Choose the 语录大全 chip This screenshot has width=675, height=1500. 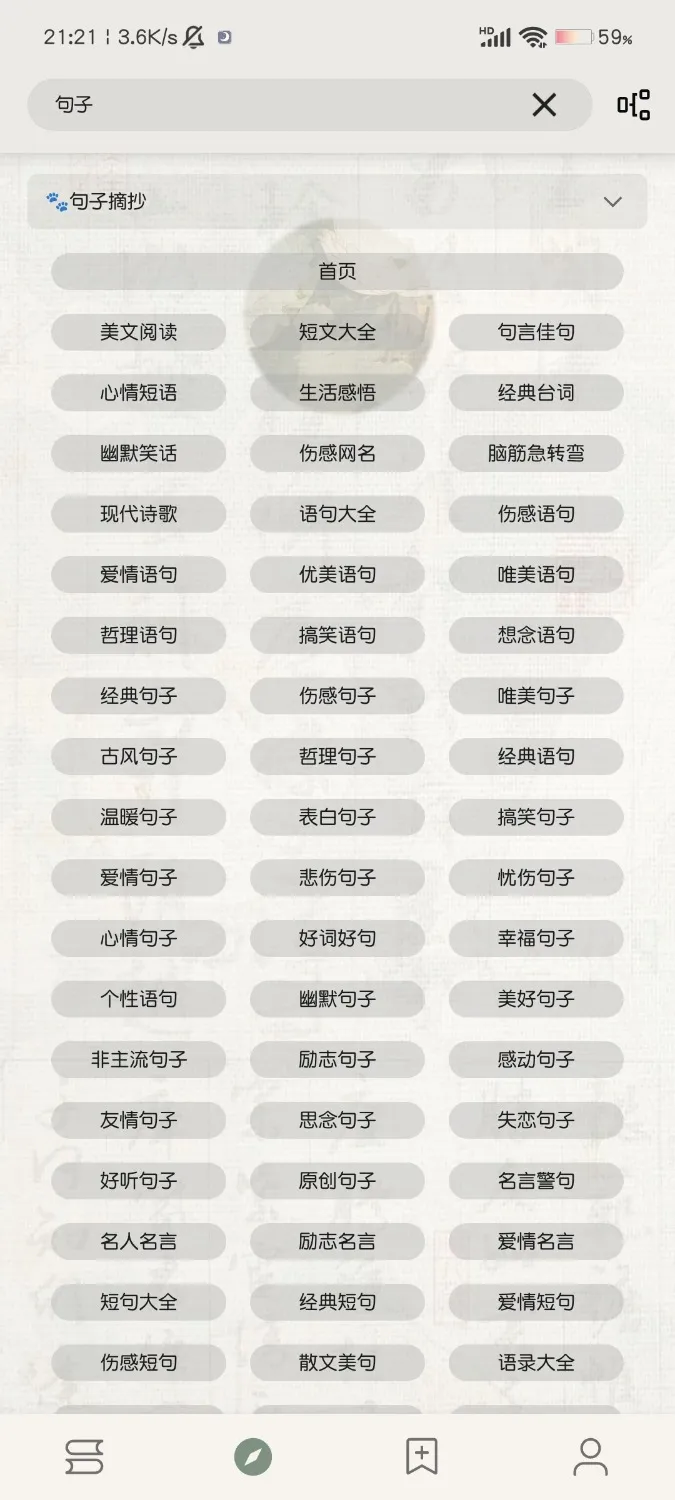pos(536,1363)
